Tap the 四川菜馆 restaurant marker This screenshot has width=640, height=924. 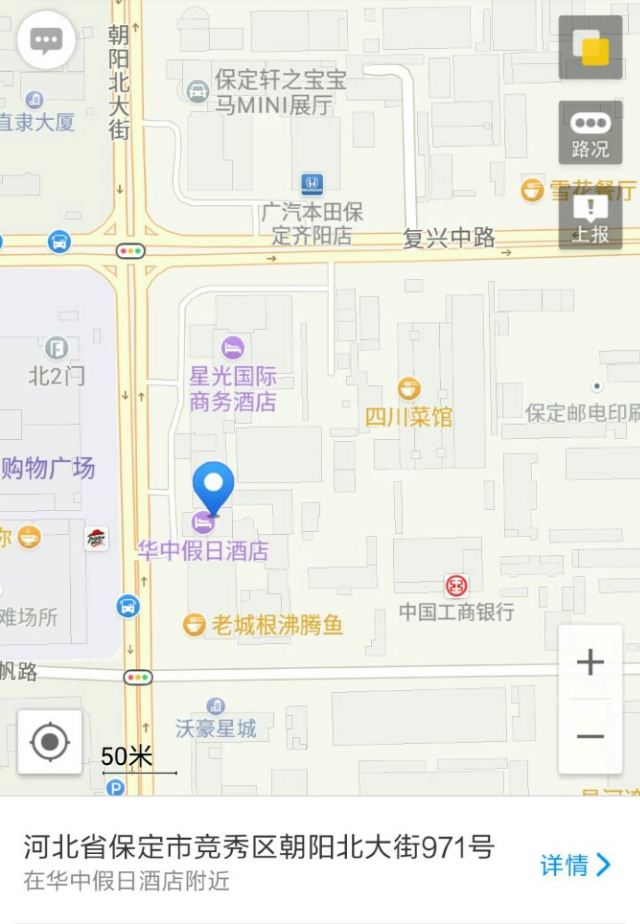click(x=408, y=389)
